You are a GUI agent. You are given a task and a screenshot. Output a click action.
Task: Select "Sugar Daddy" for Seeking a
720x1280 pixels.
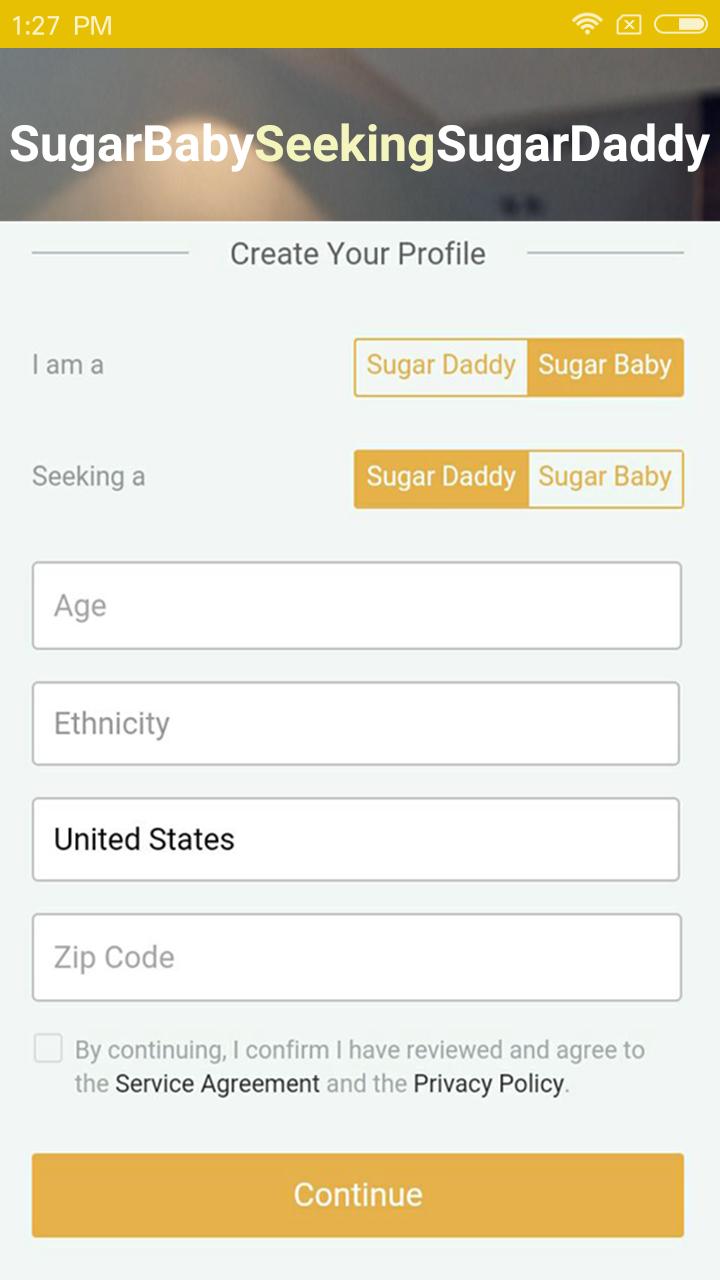443,478
